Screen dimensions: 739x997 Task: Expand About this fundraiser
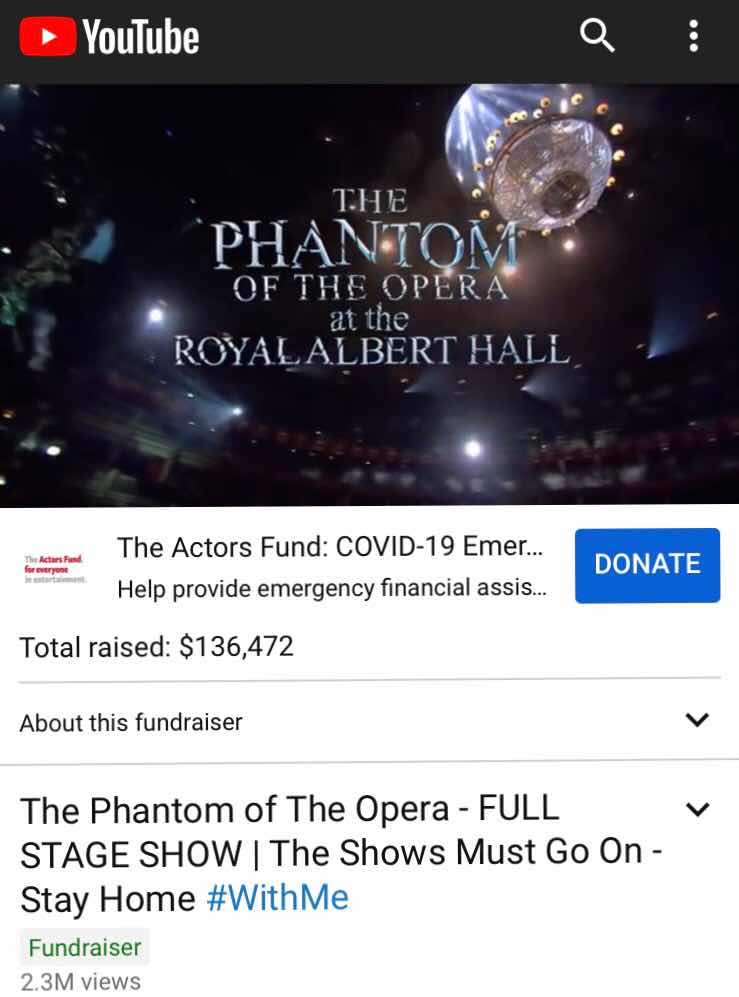pos(698,720)
